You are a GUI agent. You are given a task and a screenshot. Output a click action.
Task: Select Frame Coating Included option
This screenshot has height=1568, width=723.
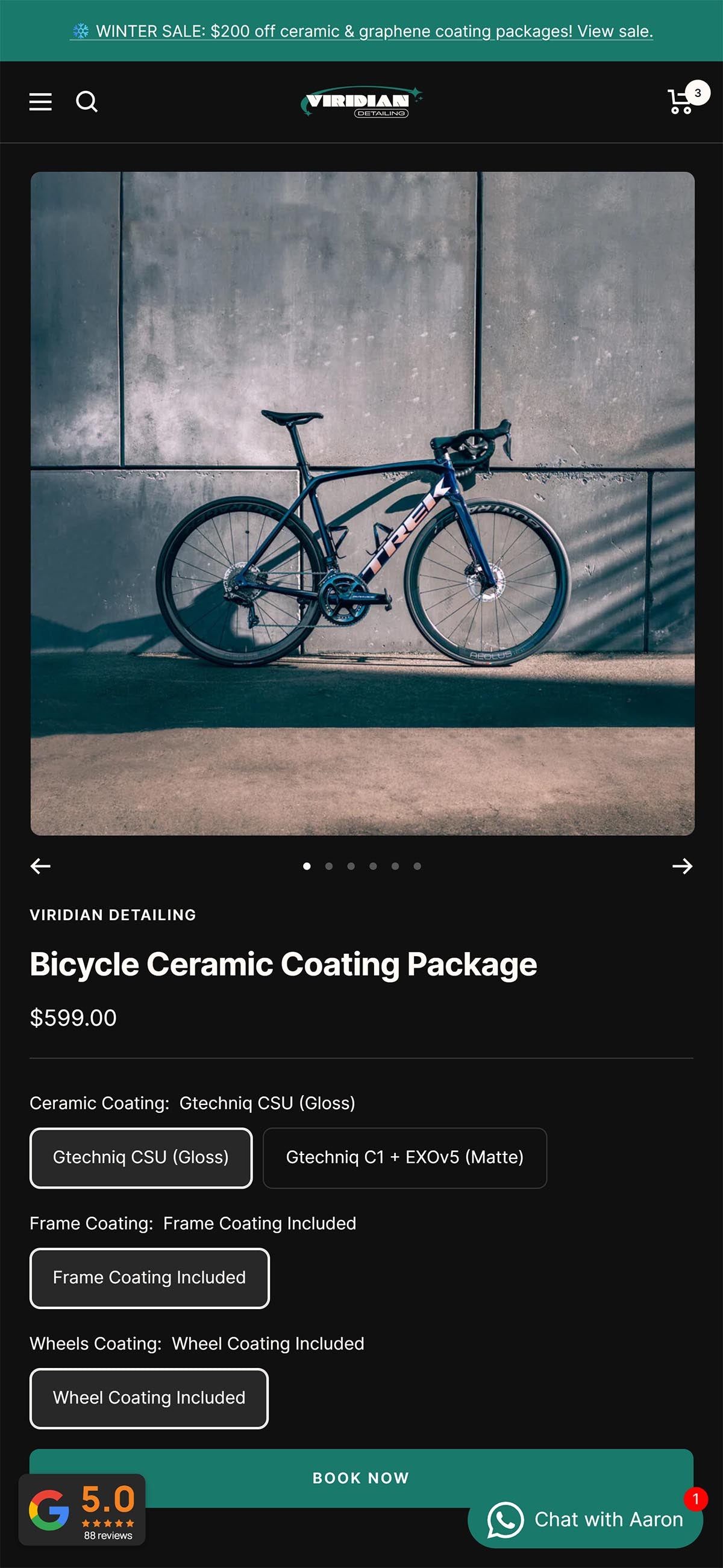pos(149,1278)
